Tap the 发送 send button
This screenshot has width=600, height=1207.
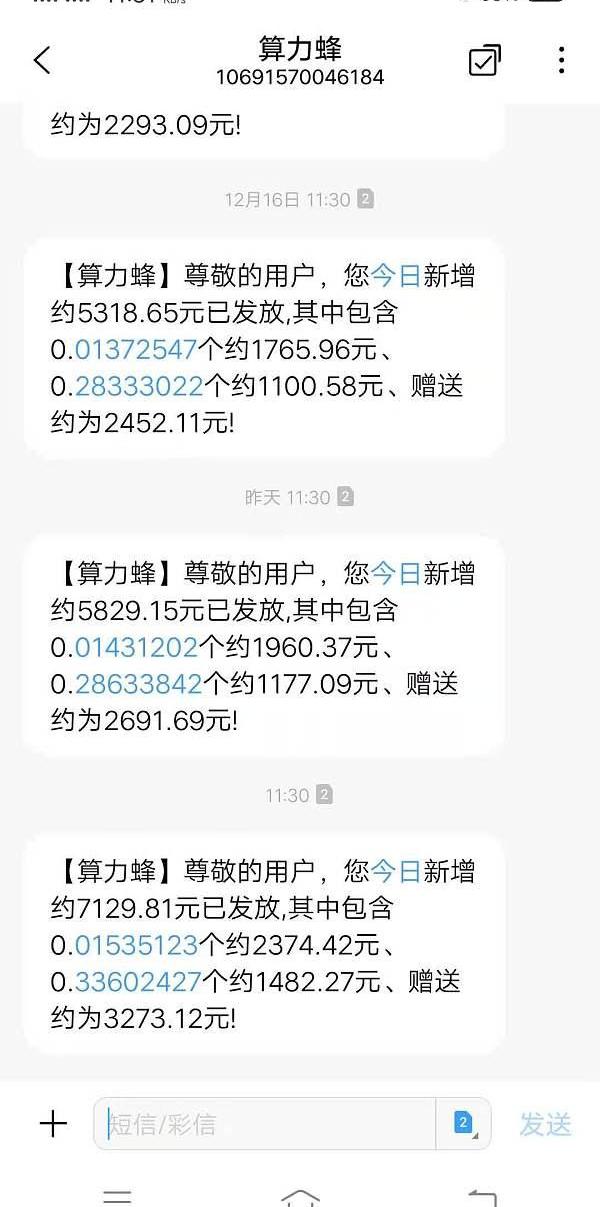click(x=545, y=1125)
